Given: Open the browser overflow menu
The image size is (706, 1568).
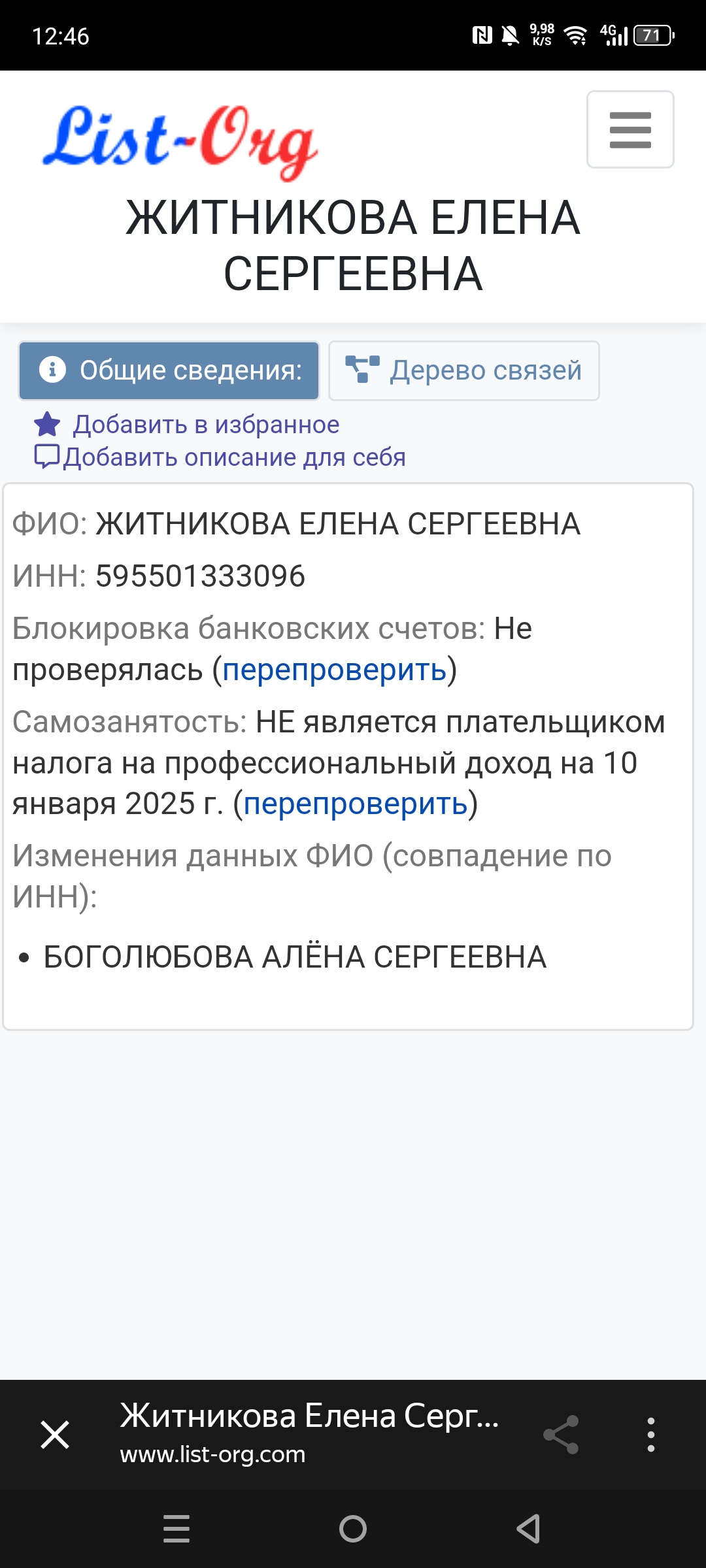Looking at the screenshot, I should [x=650, y=1435].
